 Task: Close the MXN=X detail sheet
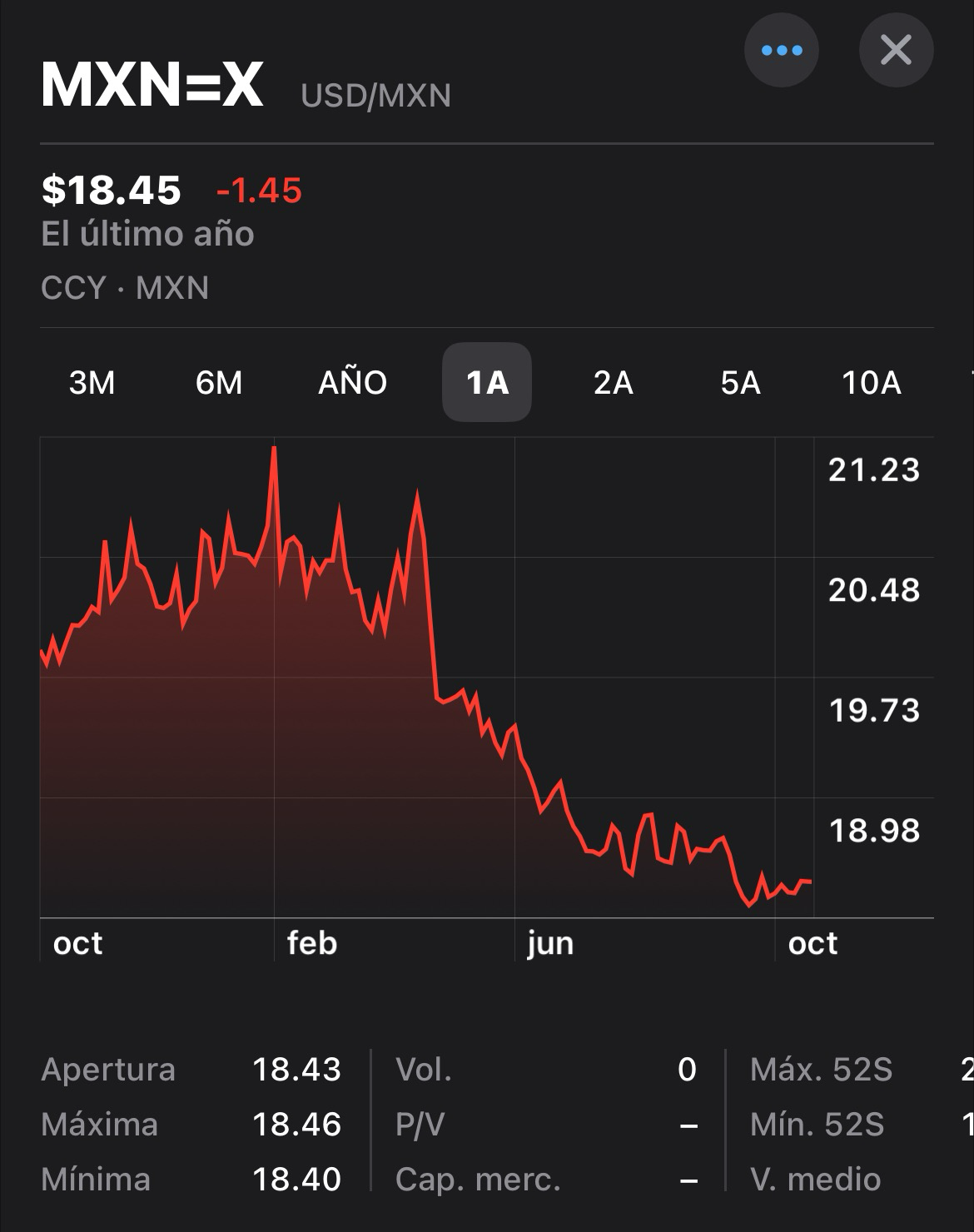[896, 51]
